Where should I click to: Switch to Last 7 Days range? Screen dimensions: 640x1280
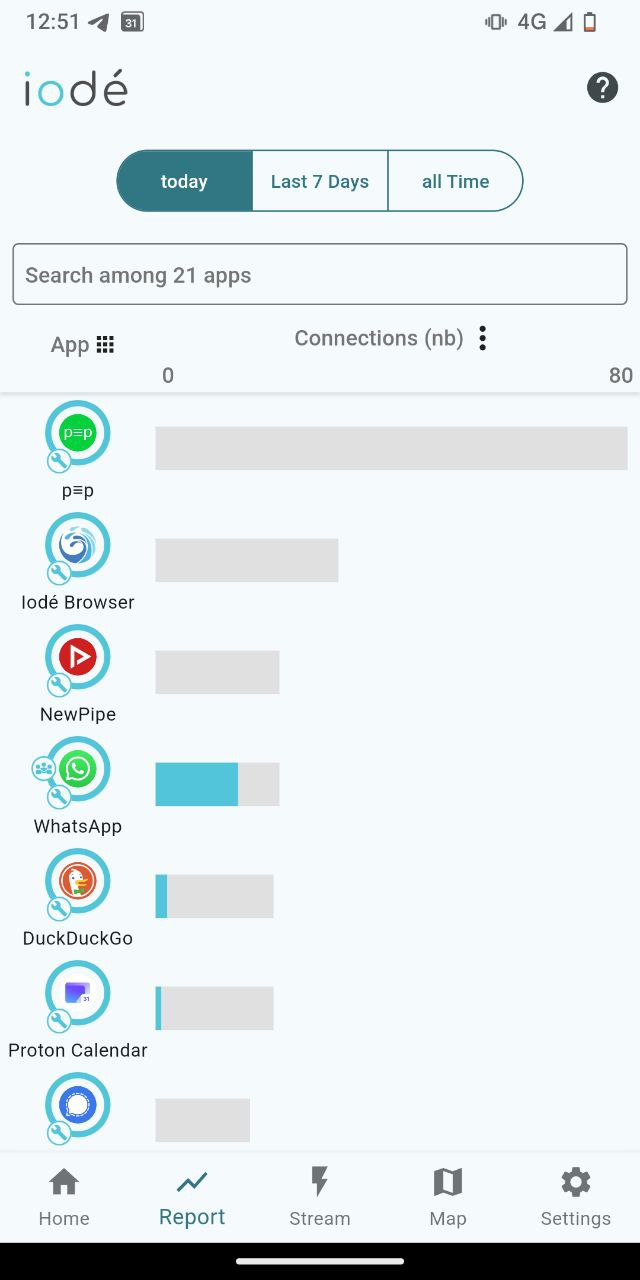pyautogui.click(x=320, y=181)
